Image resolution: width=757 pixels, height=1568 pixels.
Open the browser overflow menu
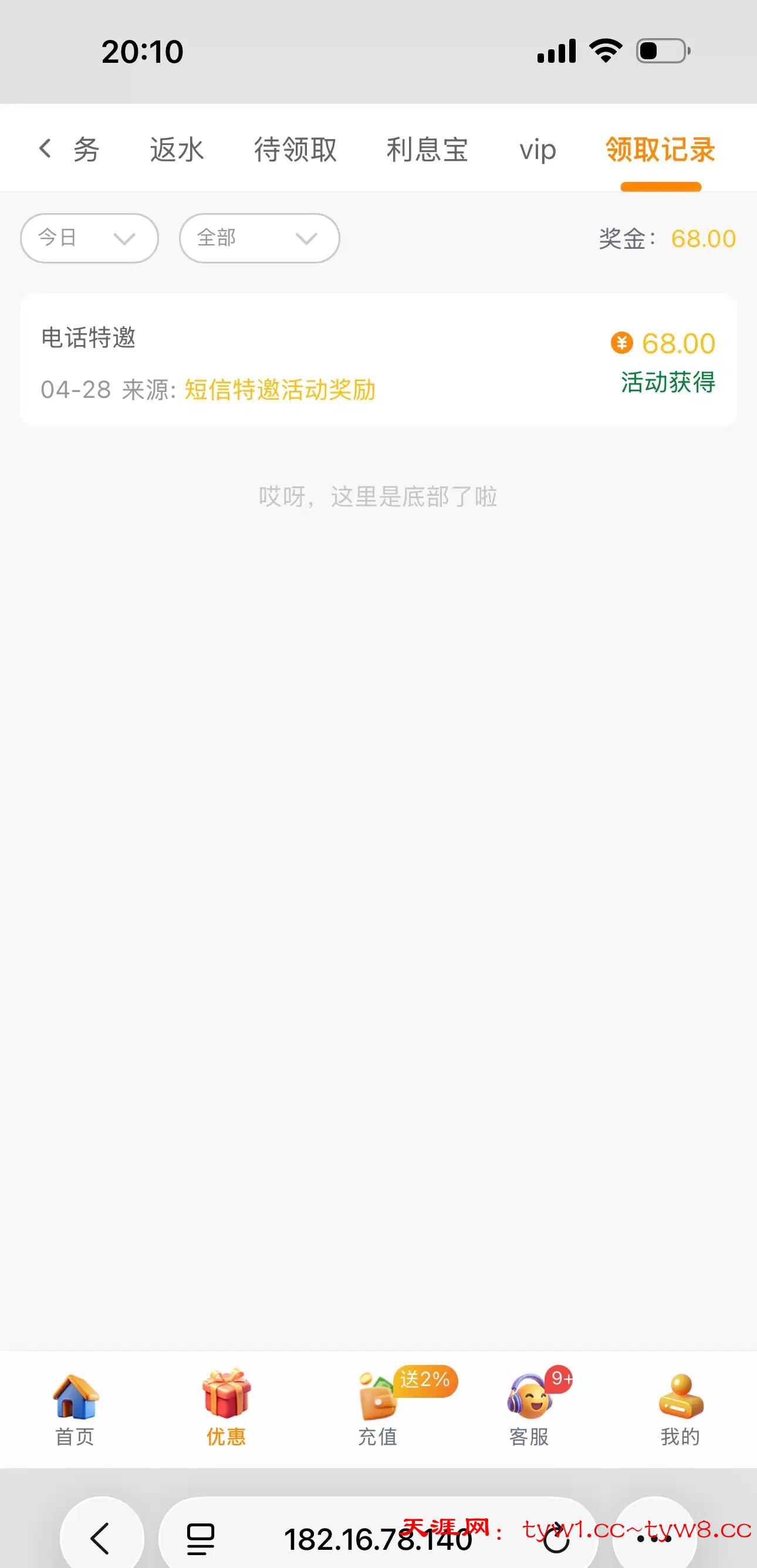tap(654, 1539)
